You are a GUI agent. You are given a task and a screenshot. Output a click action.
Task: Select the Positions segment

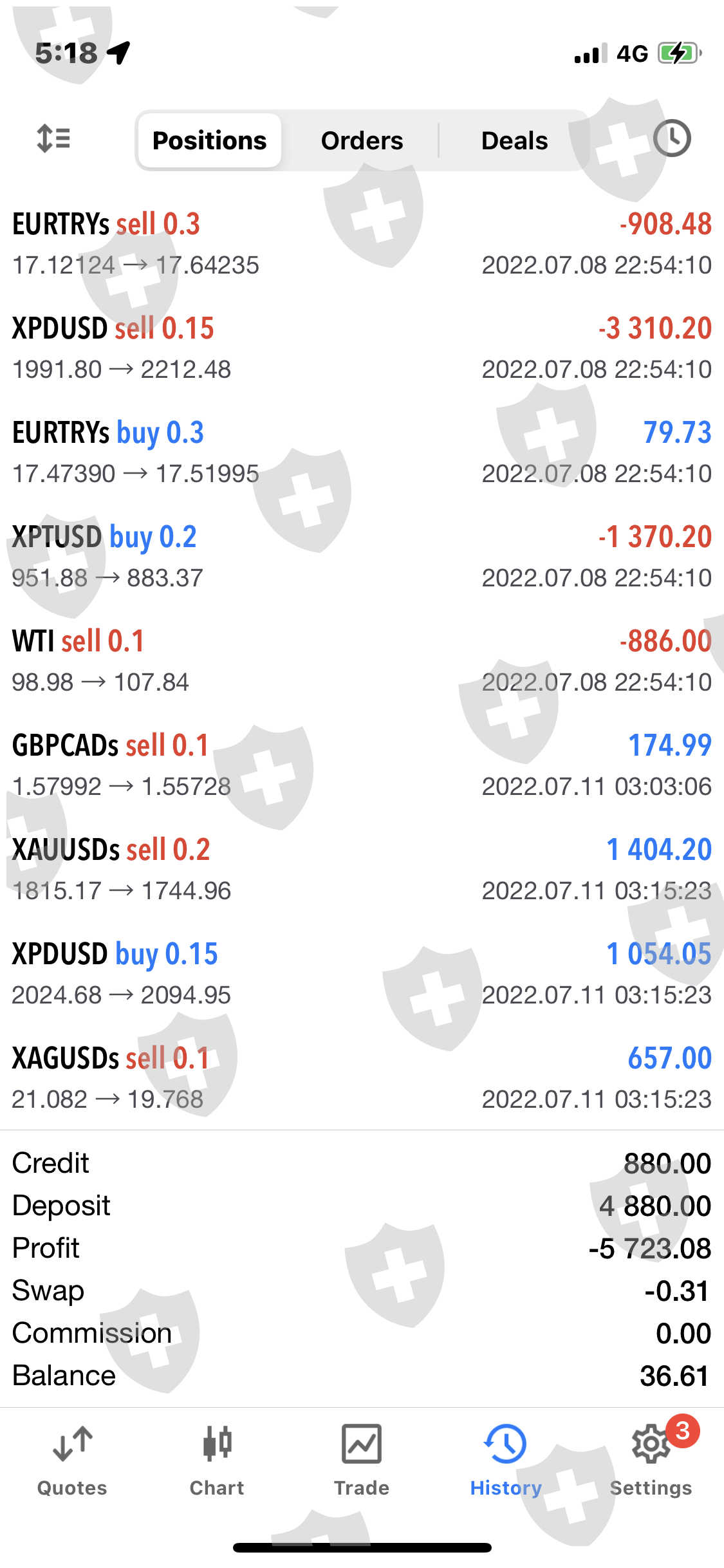(x=209, y=140)
